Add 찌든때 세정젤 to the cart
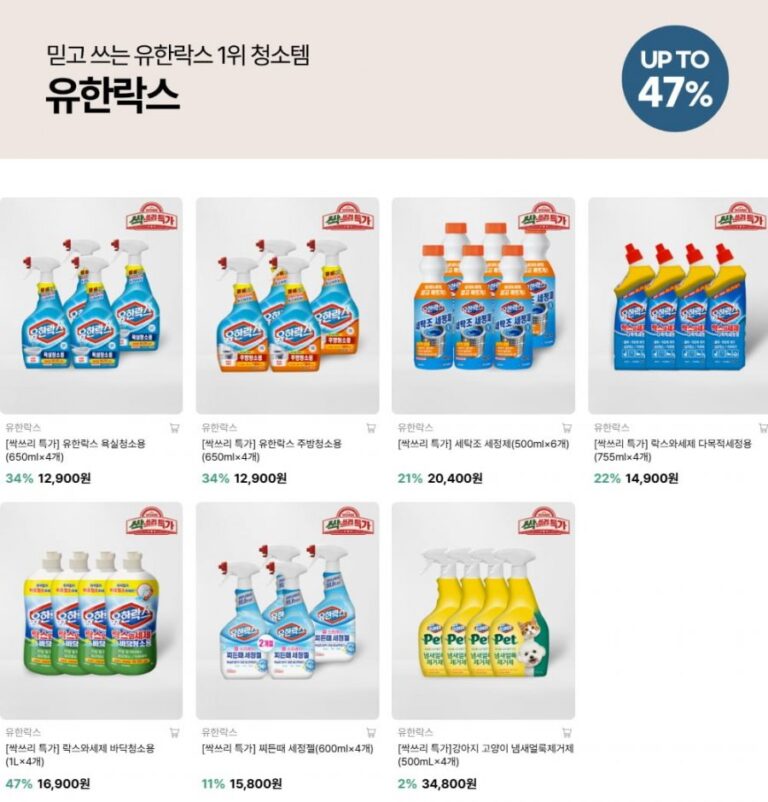The height and width of the screenshot is (802, 768). pyautogui.click(x=370, y=732)
